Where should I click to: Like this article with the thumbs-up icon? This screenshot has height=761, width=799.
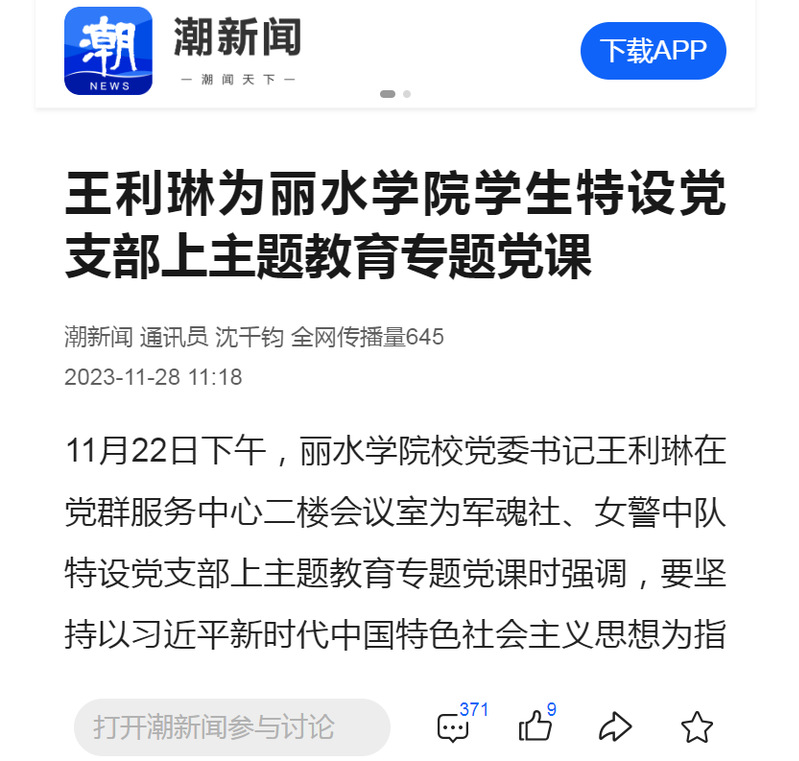tap(535, 727)
